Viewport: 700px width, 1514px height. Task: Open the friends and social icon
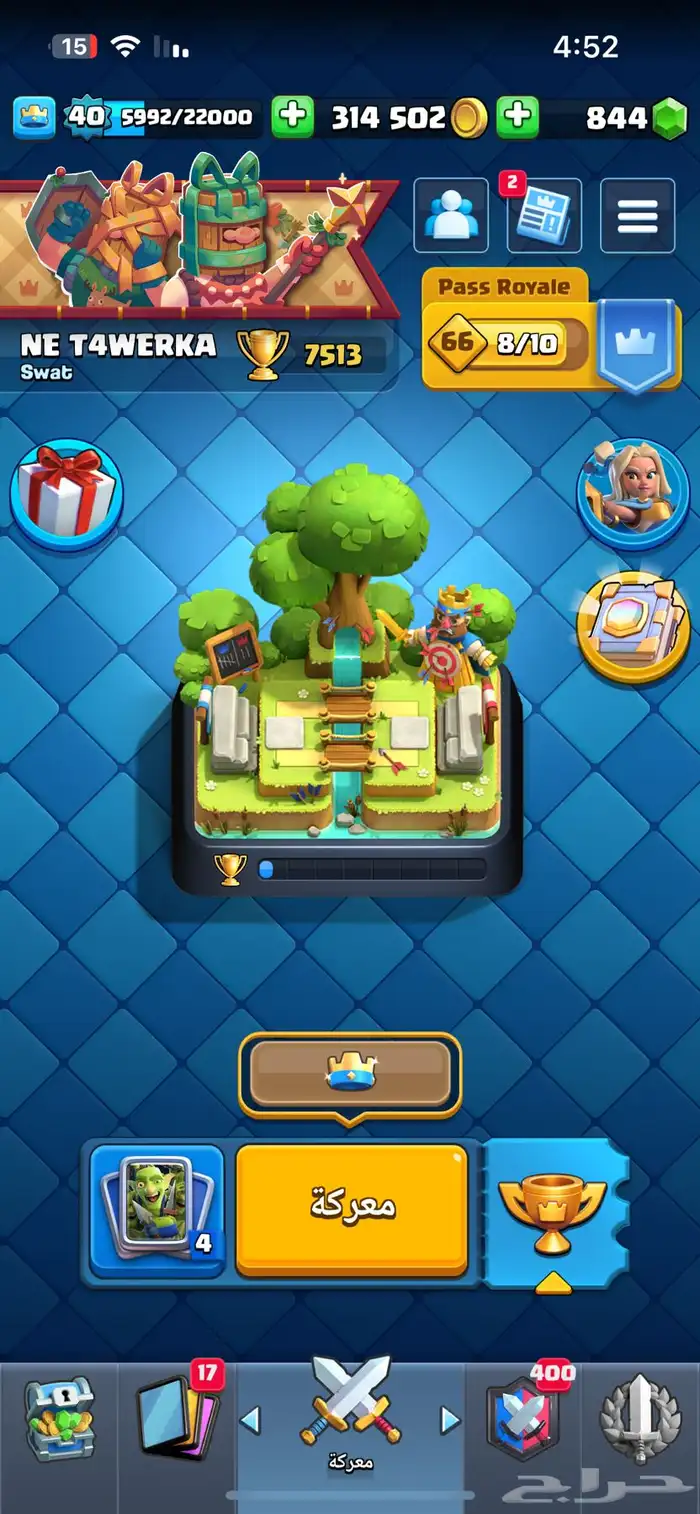coord(451,215)
